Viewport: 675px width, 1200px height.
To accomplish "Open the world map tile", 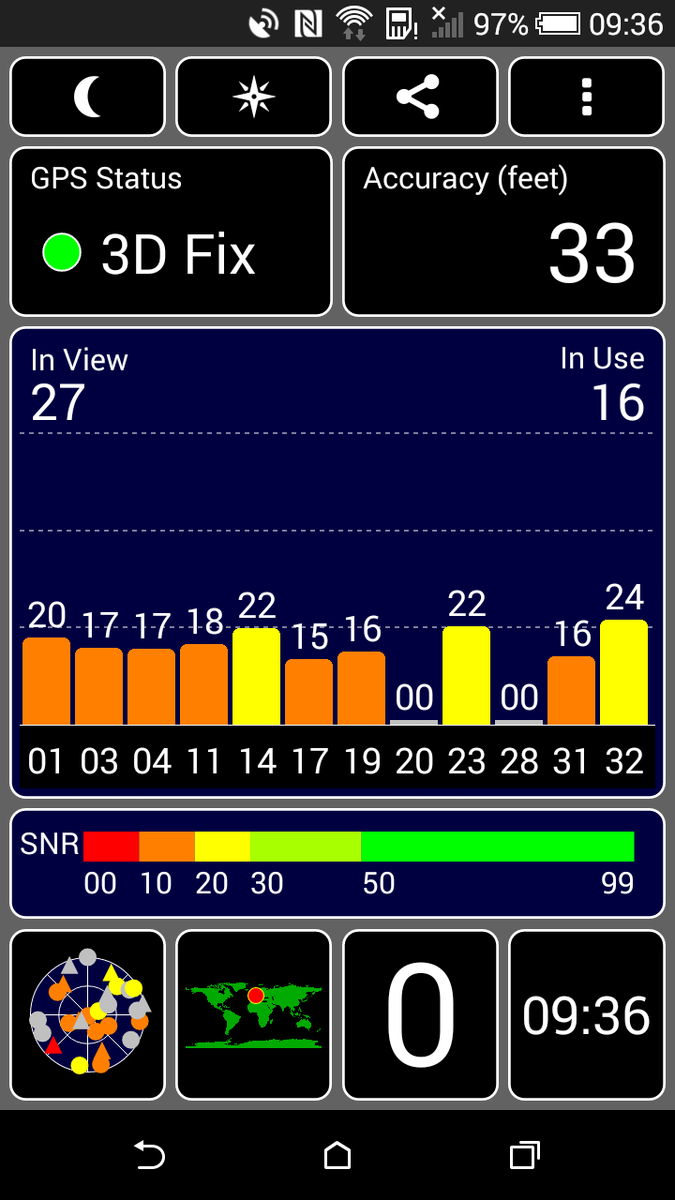I will 254,1015.
